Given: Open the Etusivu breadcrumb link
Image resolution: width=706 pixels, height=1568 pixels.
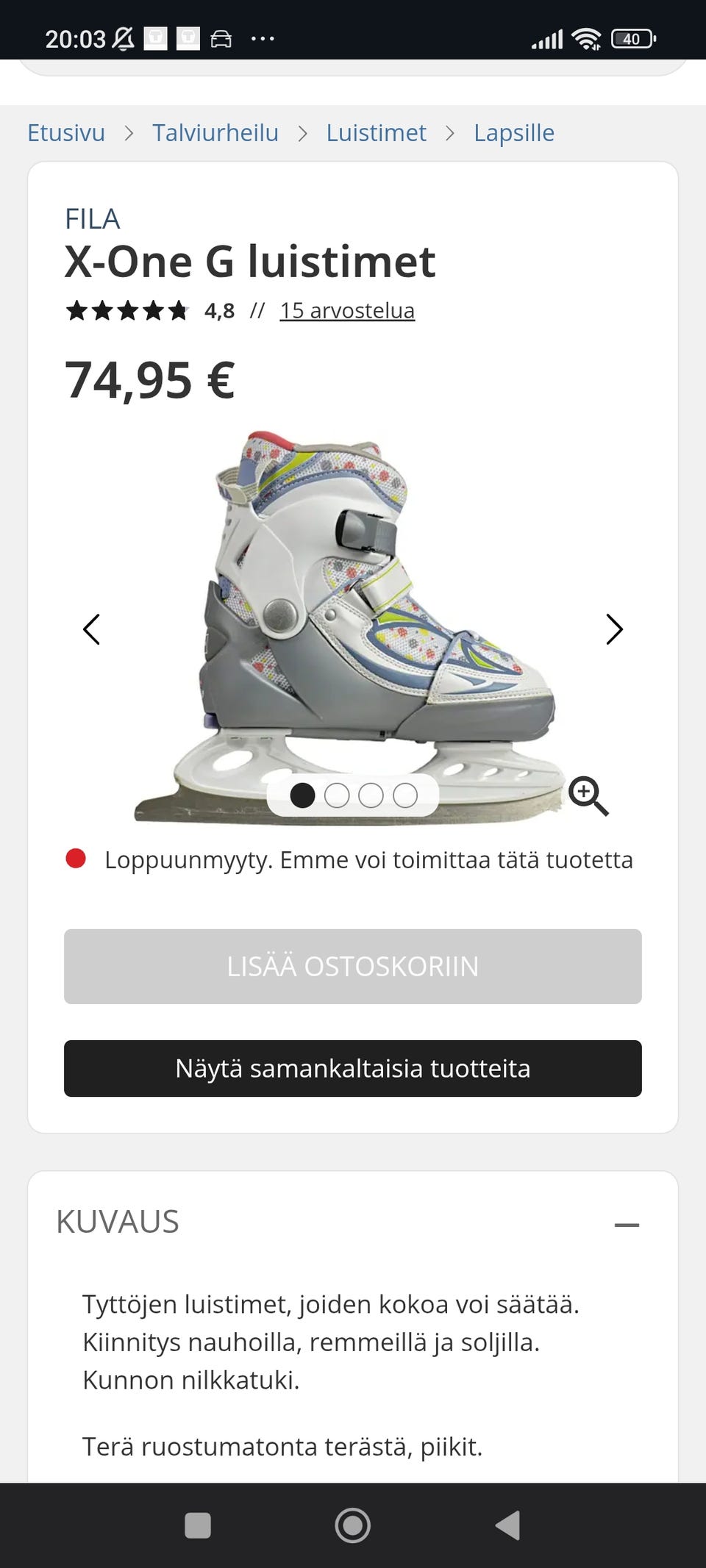Looking at the screenshot, I should (x=66, y=133).
